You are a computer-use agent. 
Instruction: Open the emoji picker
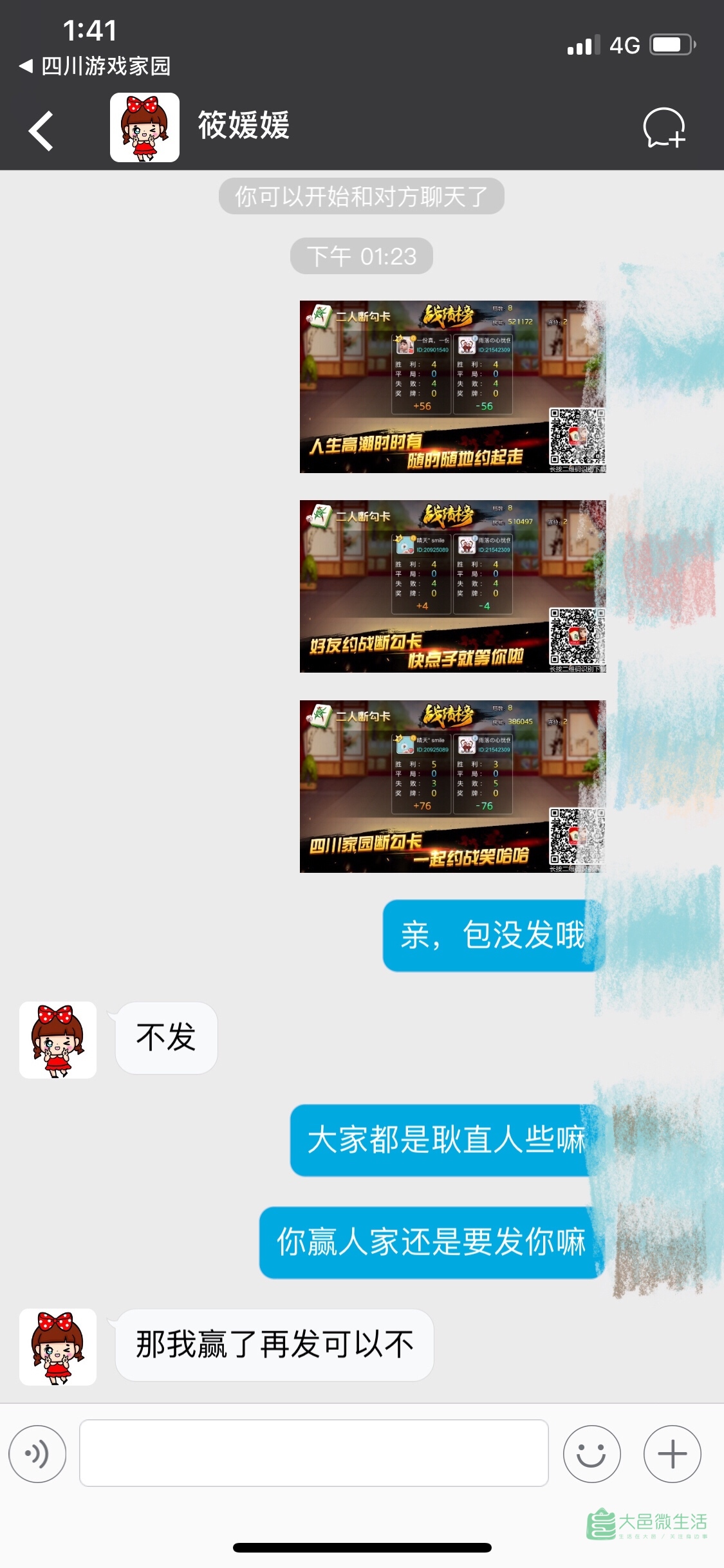click(591, 1453)
